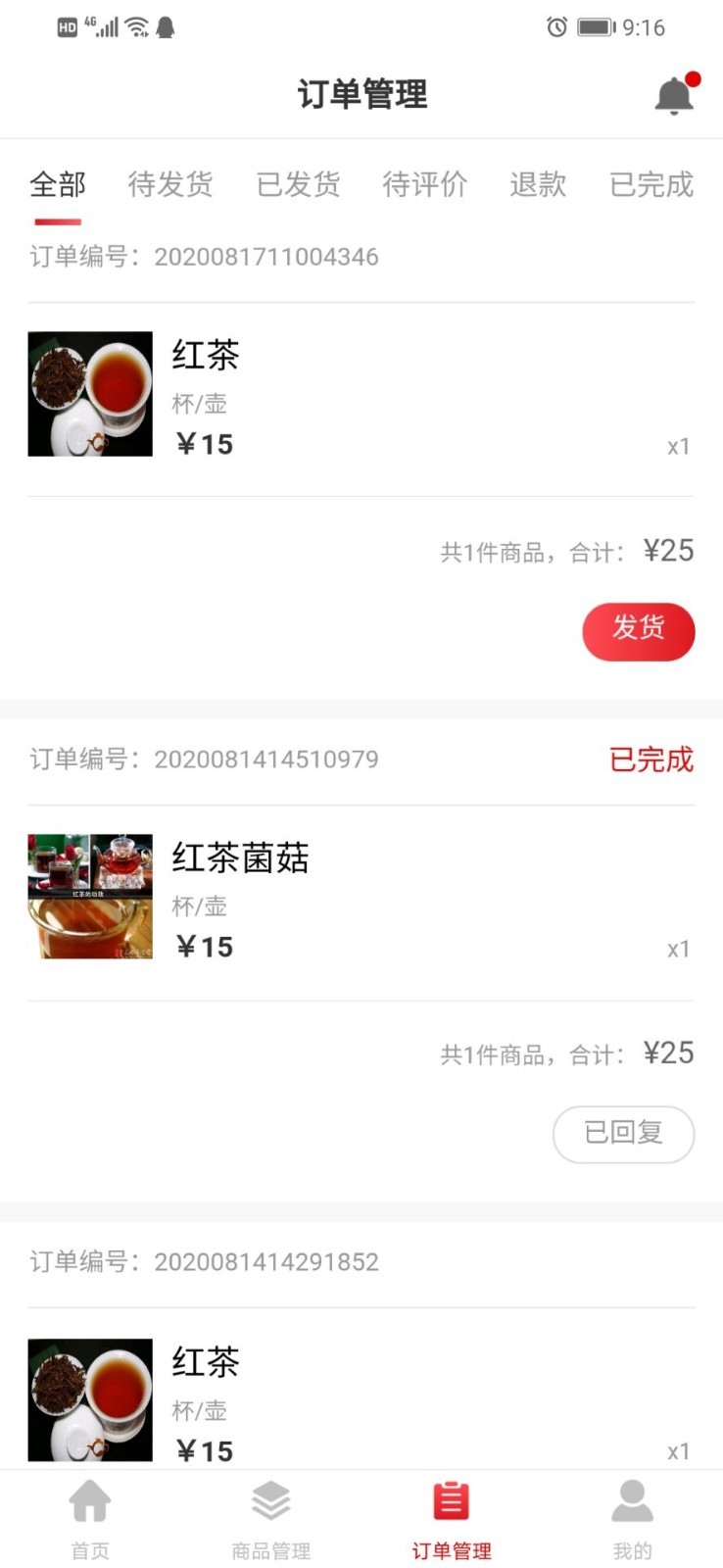The height and width of the screenshot is (1568, 723).
Task: Show the 待评价 orders tab
Action: coord(424,184)
